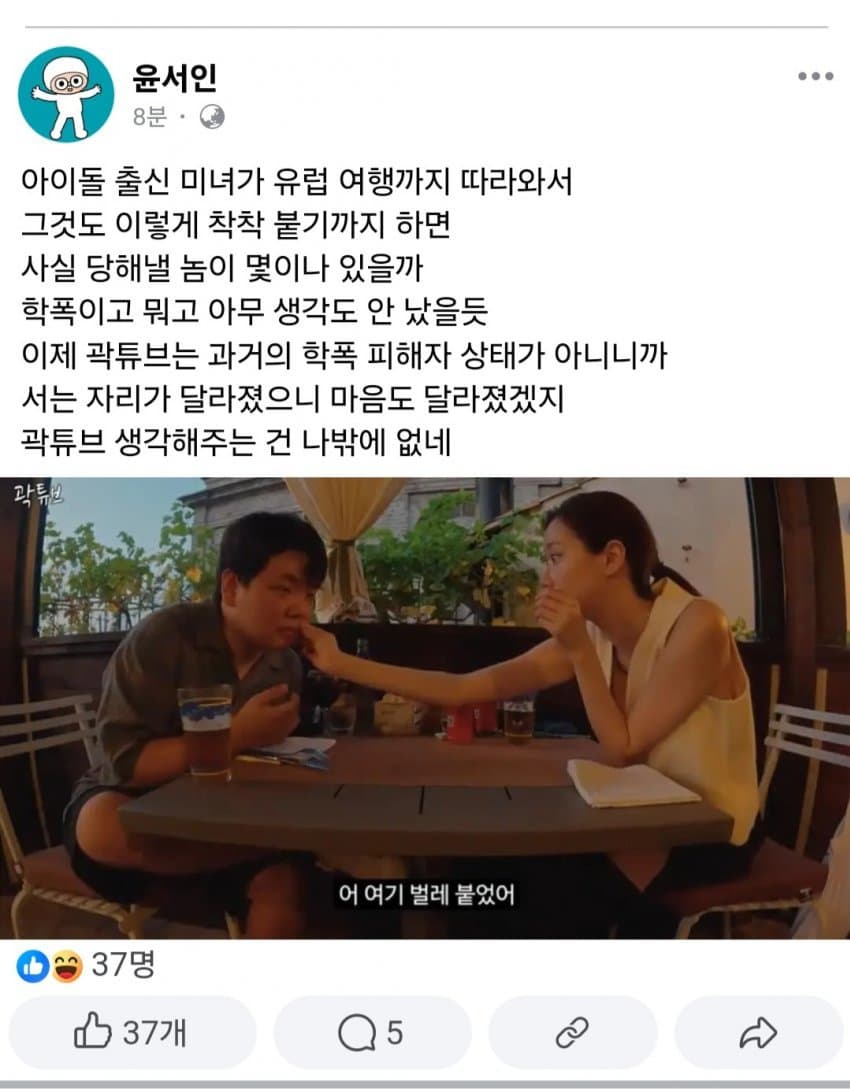Like the post with the thumbs-up button
This screenshot has width=850, height=1089.
[x=132, y=1033]
